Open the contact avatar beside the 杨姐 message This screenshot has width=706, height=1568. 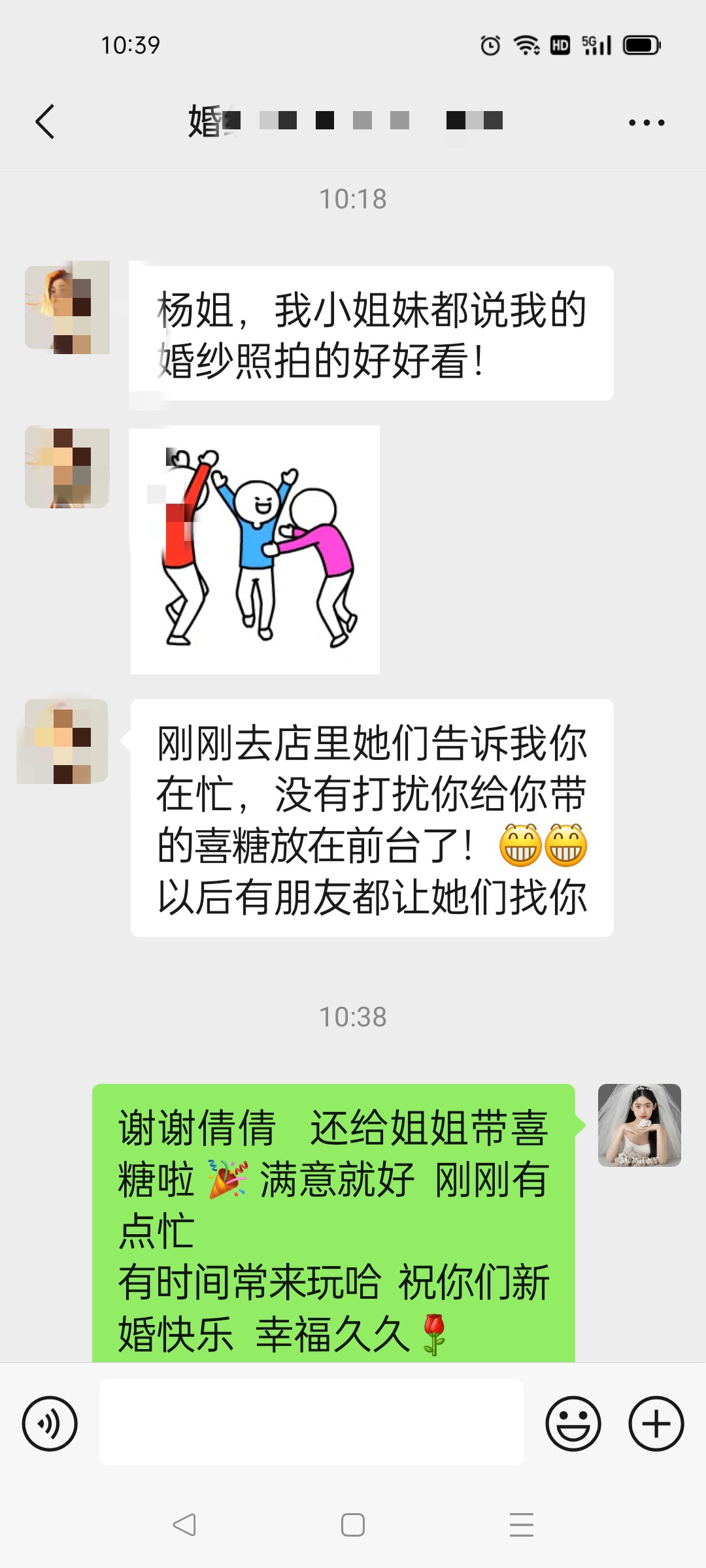click(x=67, y=307)
